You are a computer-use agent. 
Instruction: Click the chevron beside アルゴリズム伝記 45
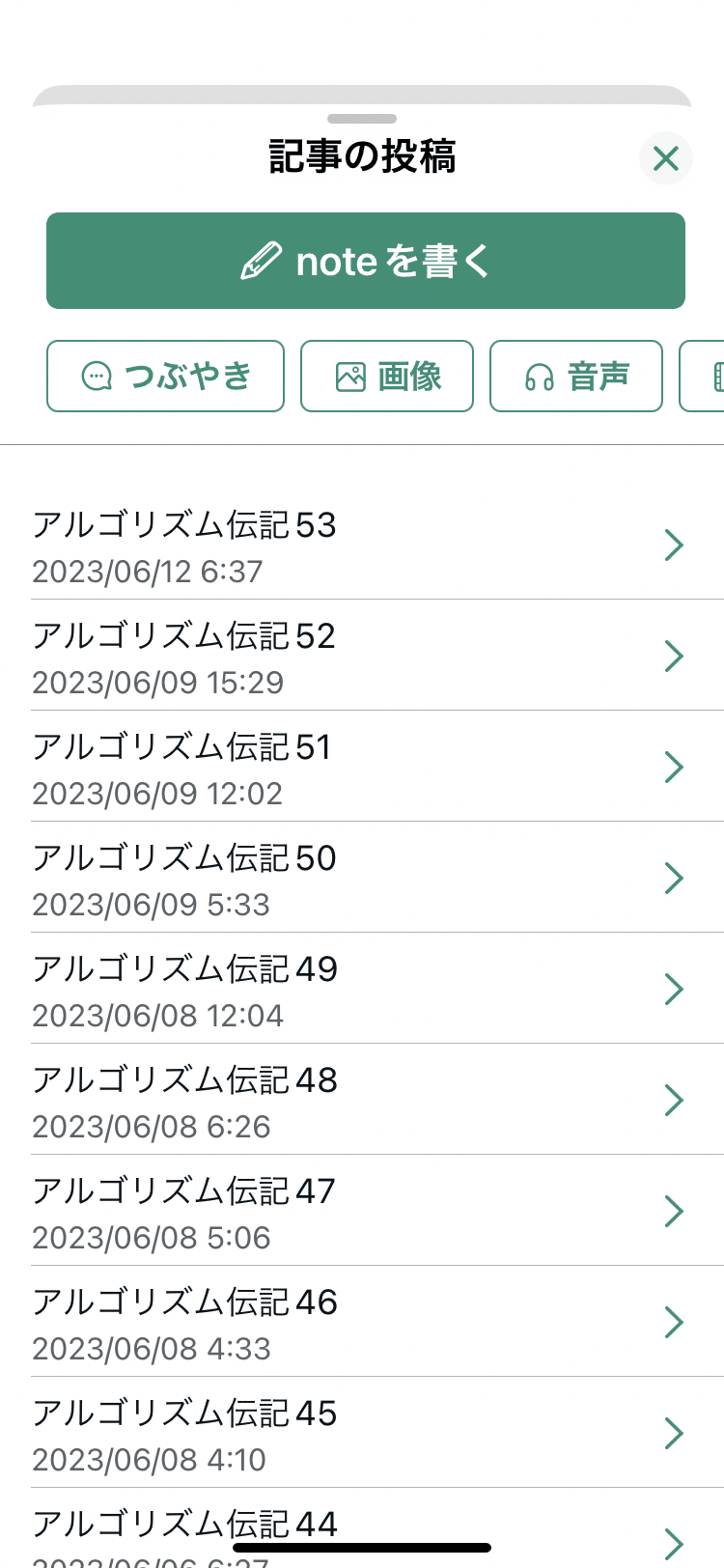(674, 1433)
